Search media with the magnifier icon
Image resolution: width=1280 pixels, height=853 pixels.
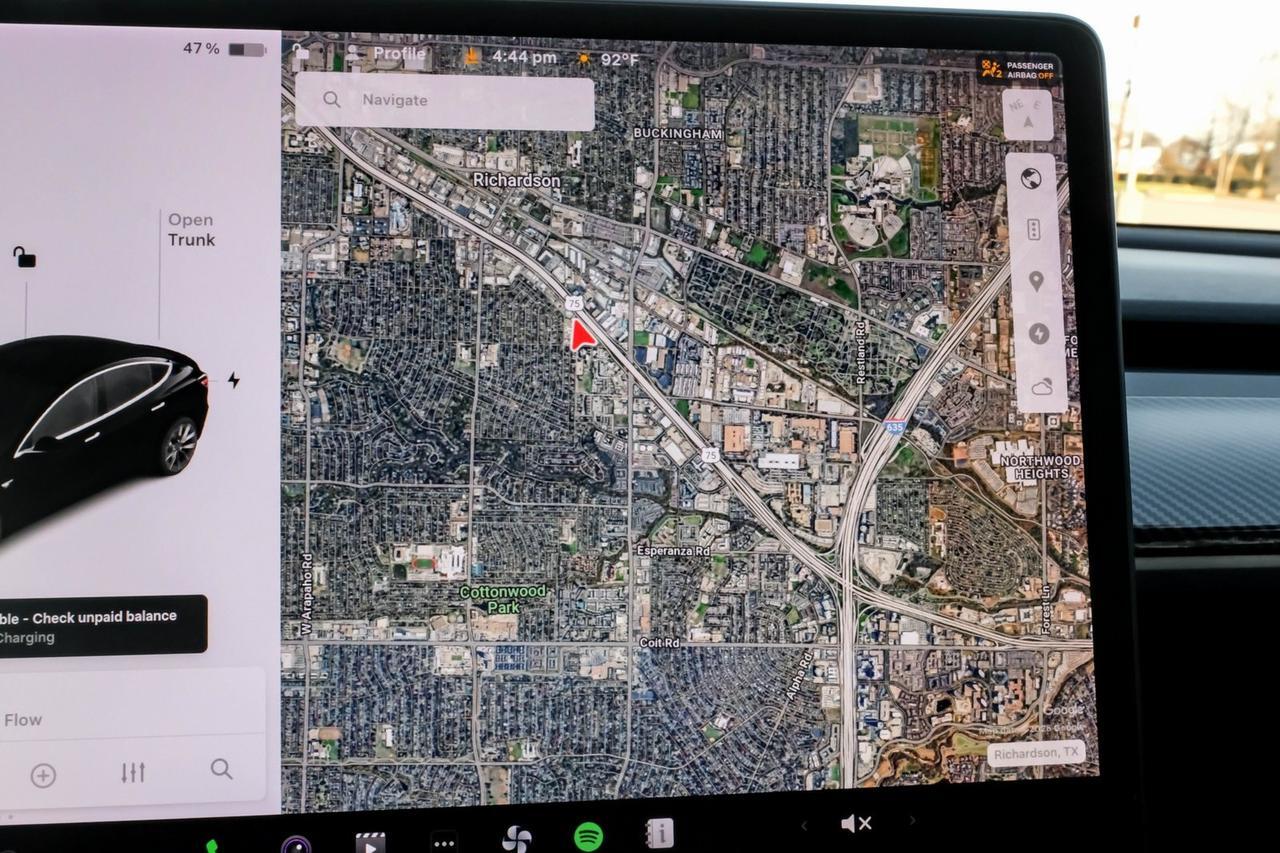point(221,769)
